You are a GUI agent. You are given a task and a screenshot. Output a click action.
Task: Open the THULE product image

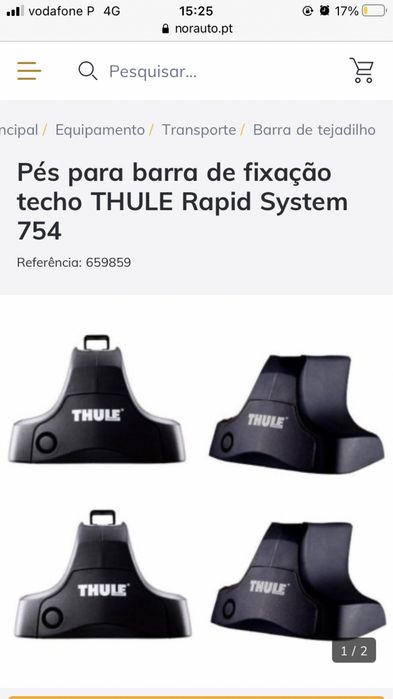[x=196, y=487]
